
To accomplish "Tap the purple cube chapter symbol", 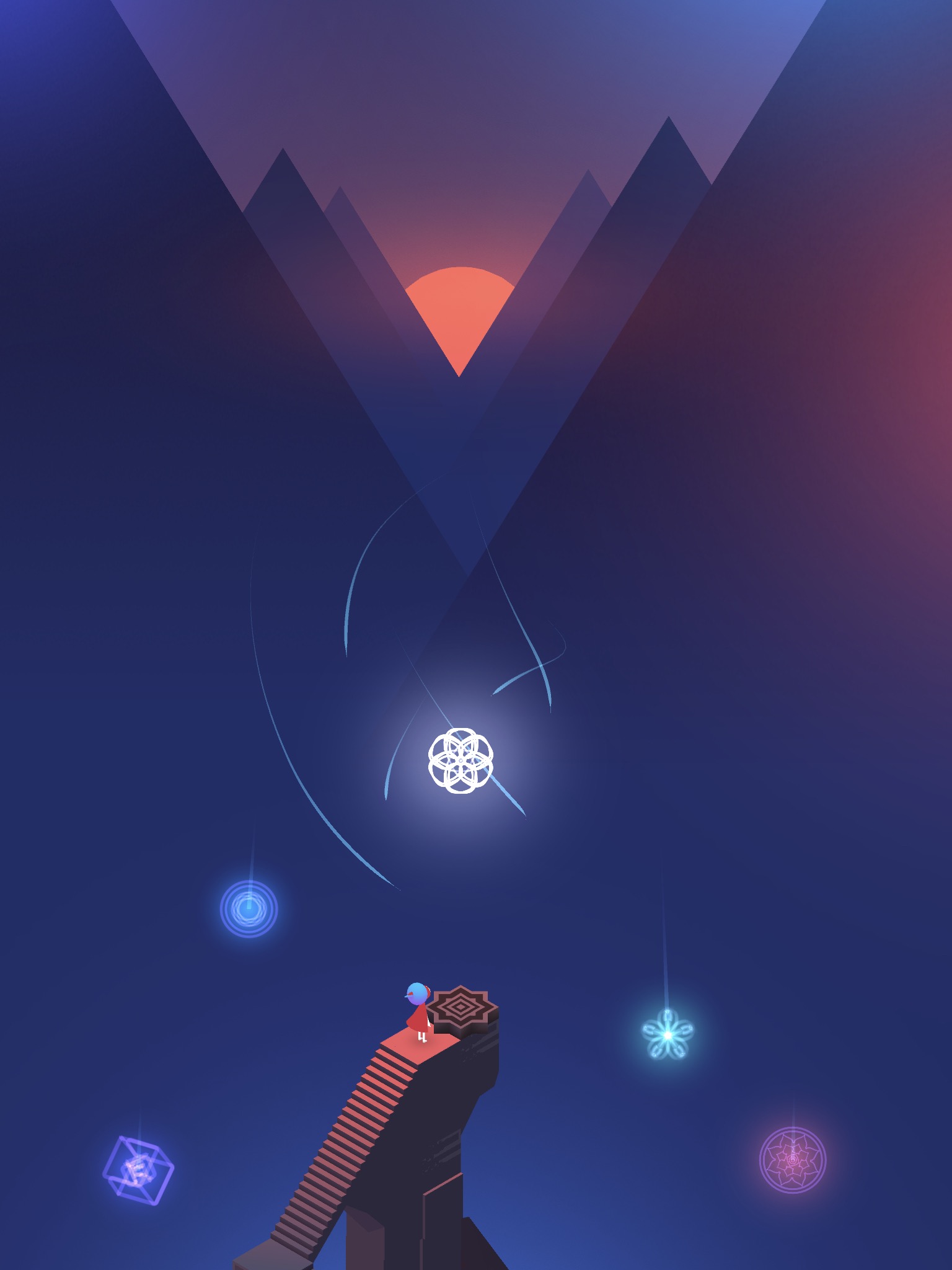I will (138, 1170).
